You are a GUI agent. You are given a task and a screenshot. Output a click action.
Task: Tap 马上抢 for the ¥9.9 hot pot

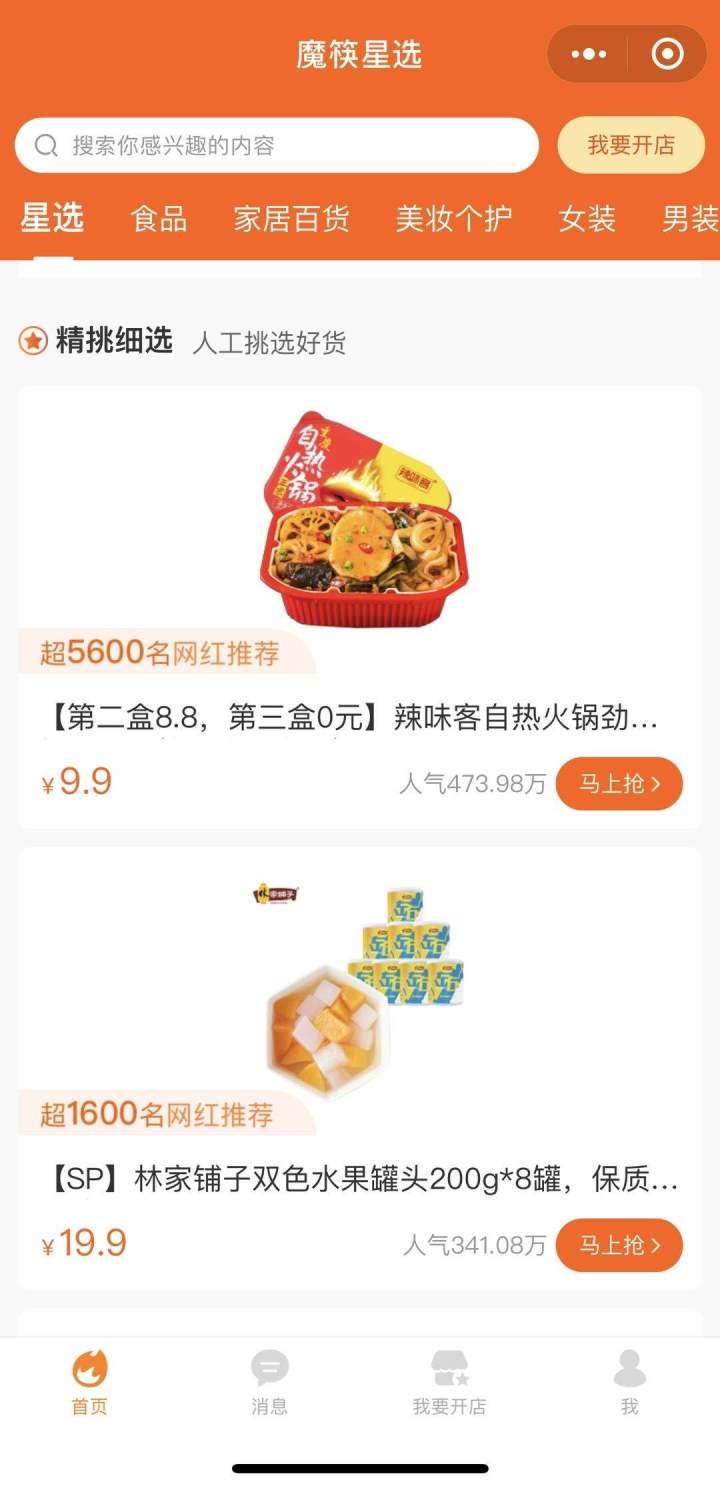pos(619,784)
